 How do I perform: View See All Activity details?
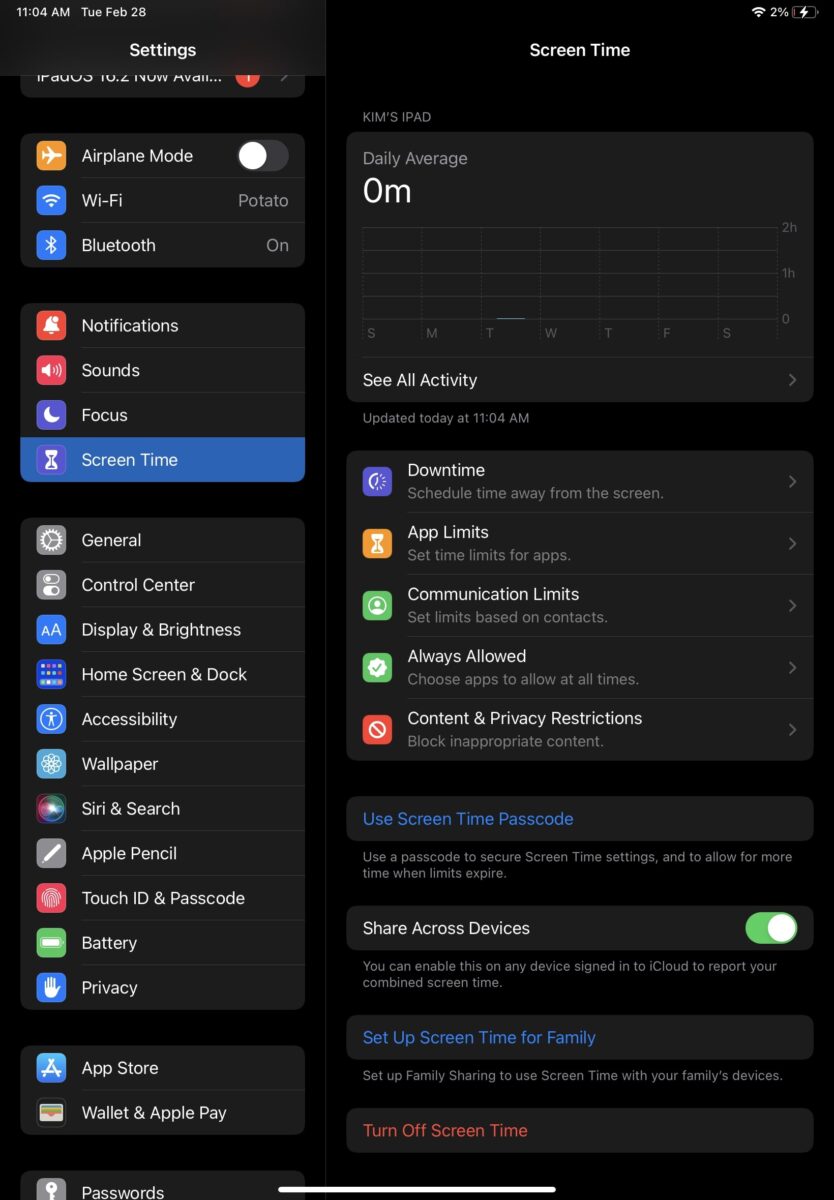point(579,380)
